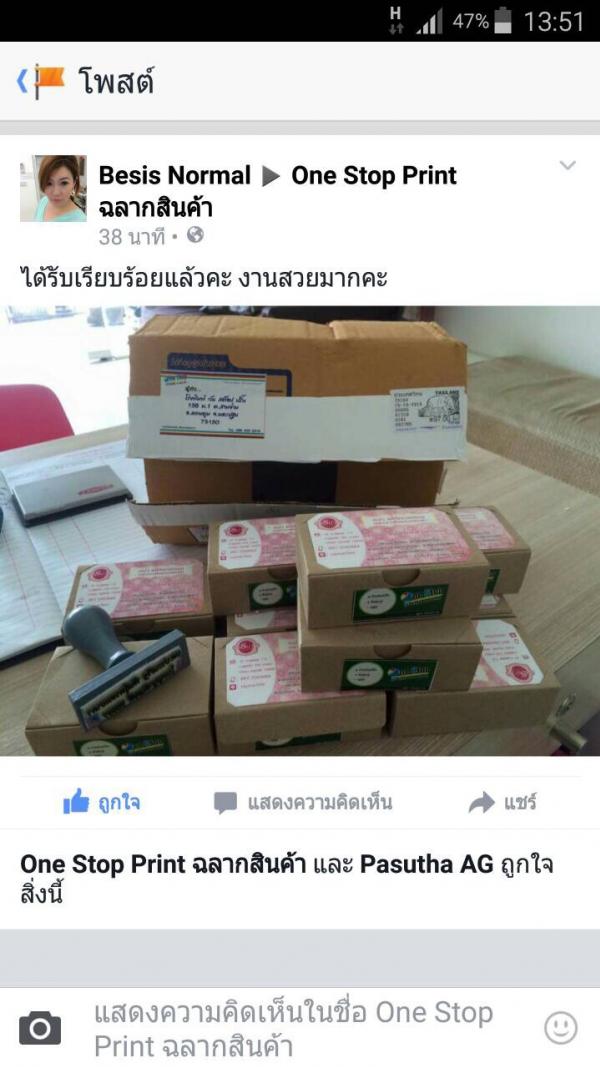Go back from the โพสต์ screen
This screenshot has height=1067, width=600.
click(x=23, y=82)
